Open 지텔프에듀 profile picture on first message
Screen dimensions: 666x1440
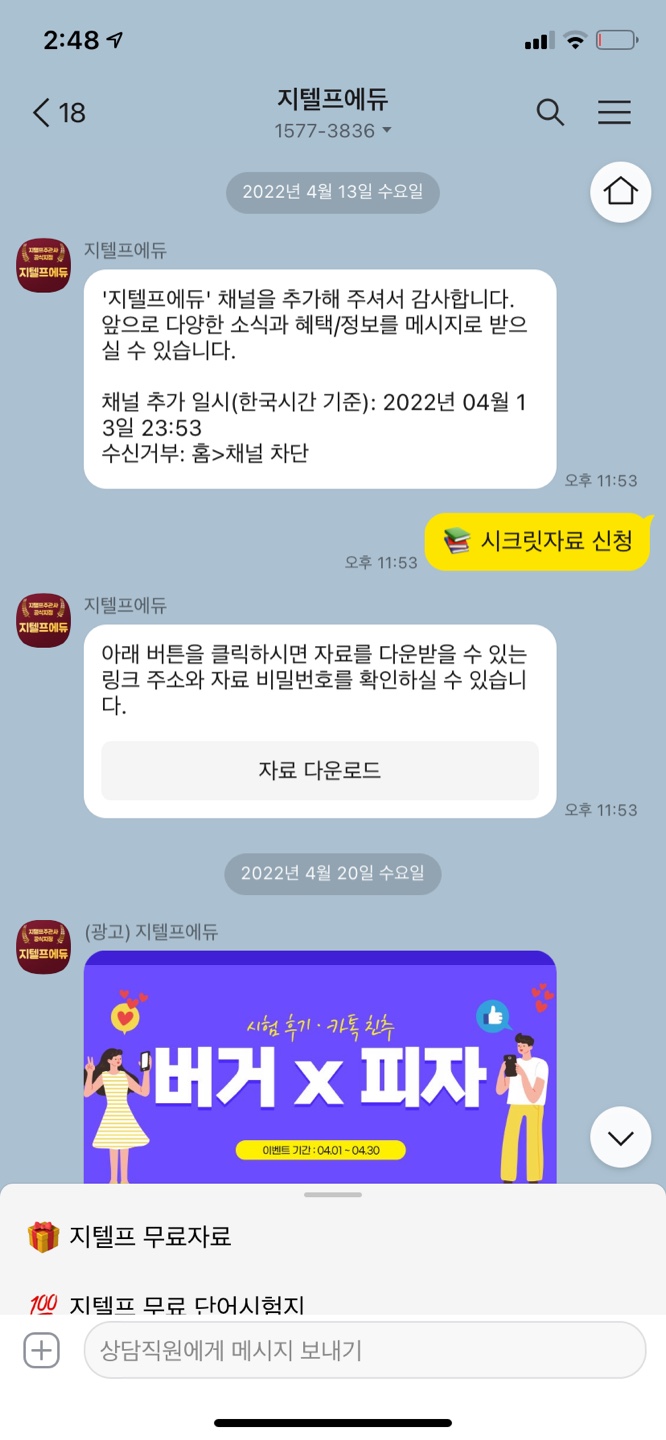coord(44,265)
